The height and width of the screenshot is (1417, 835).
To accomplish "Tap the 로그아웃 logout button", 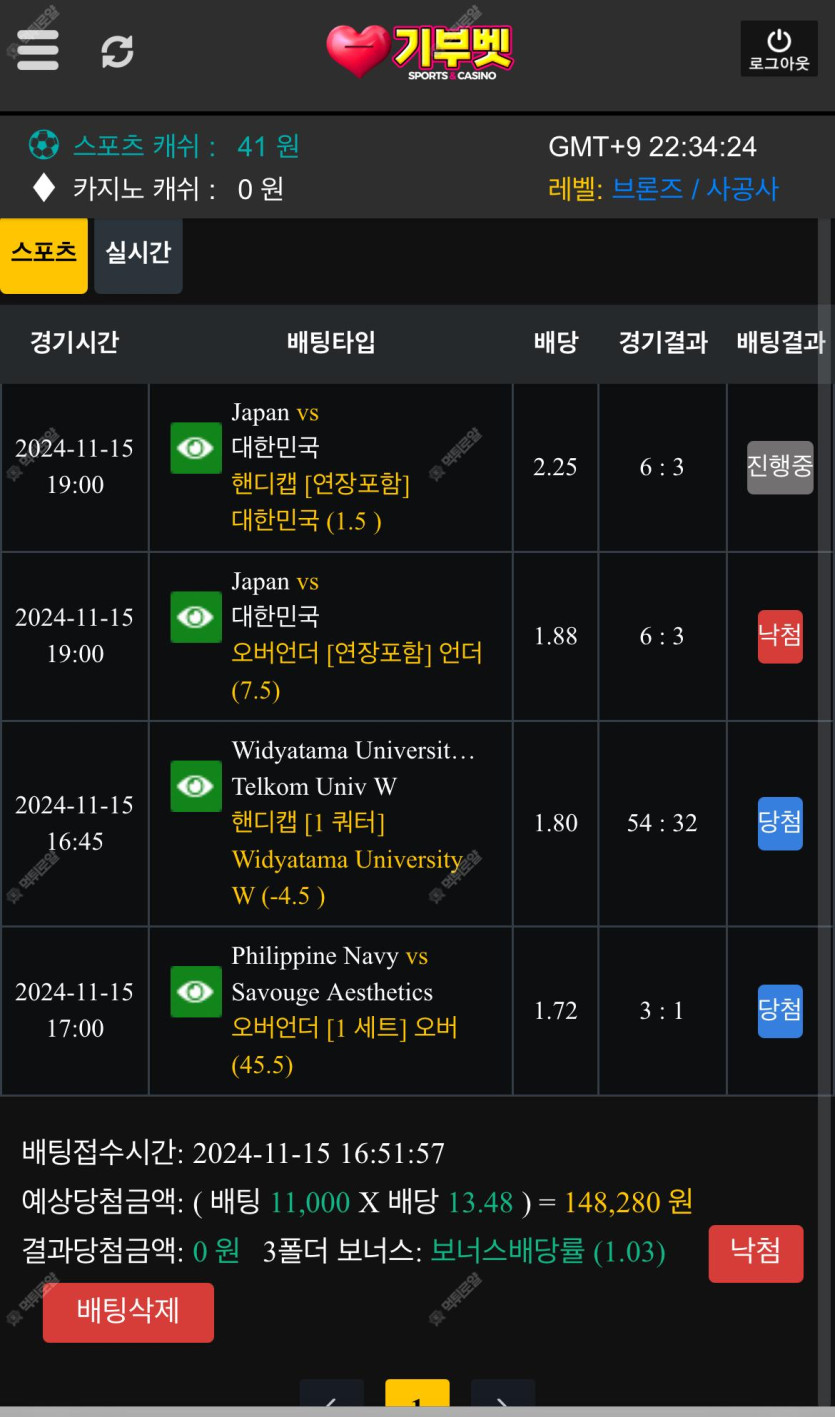I will (x=778, y=50).
